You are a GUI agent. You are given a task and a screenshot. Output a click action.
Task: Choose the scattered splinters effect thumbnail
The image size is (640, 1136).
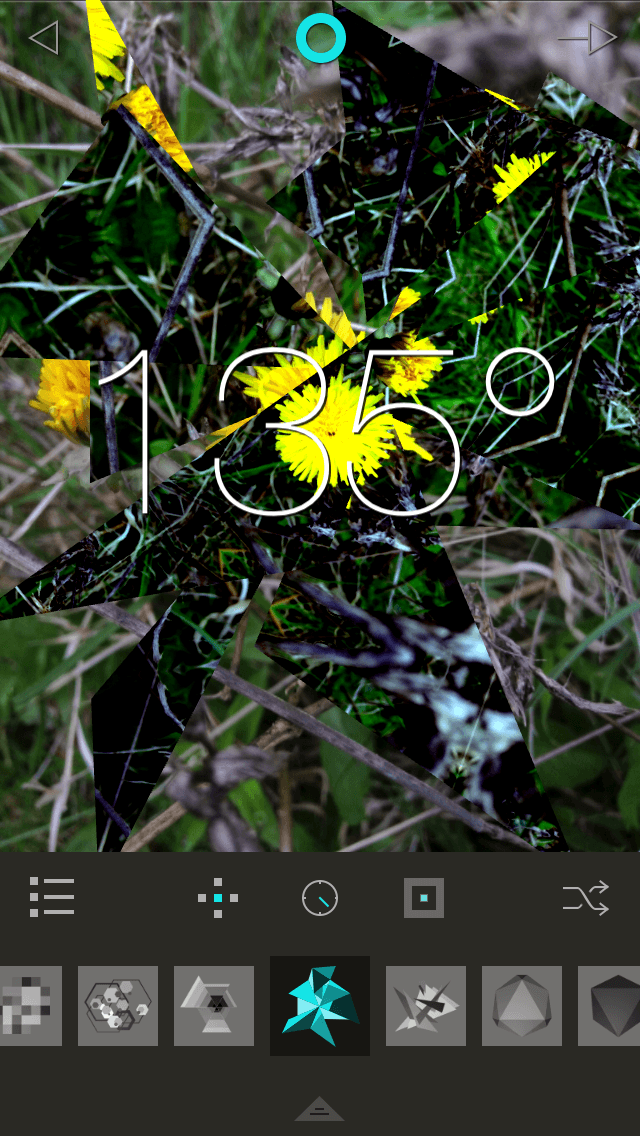click(425, 1006)
